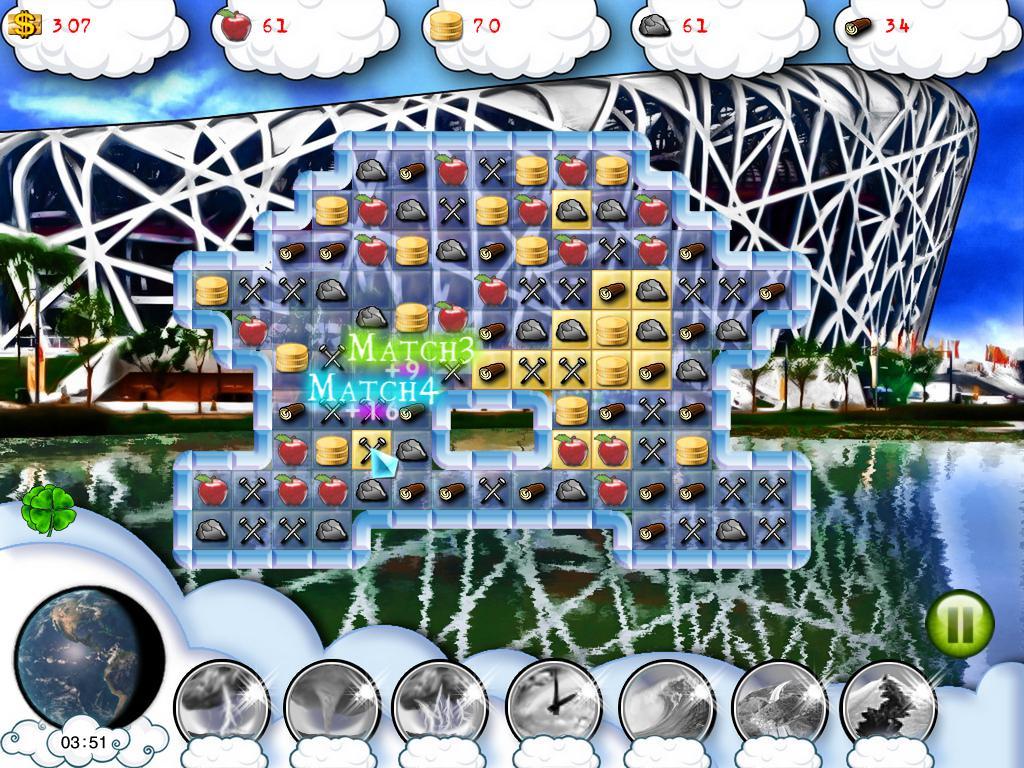Activate the tornado power-up
The image size is (1024, 768).
tap(332, 703)
